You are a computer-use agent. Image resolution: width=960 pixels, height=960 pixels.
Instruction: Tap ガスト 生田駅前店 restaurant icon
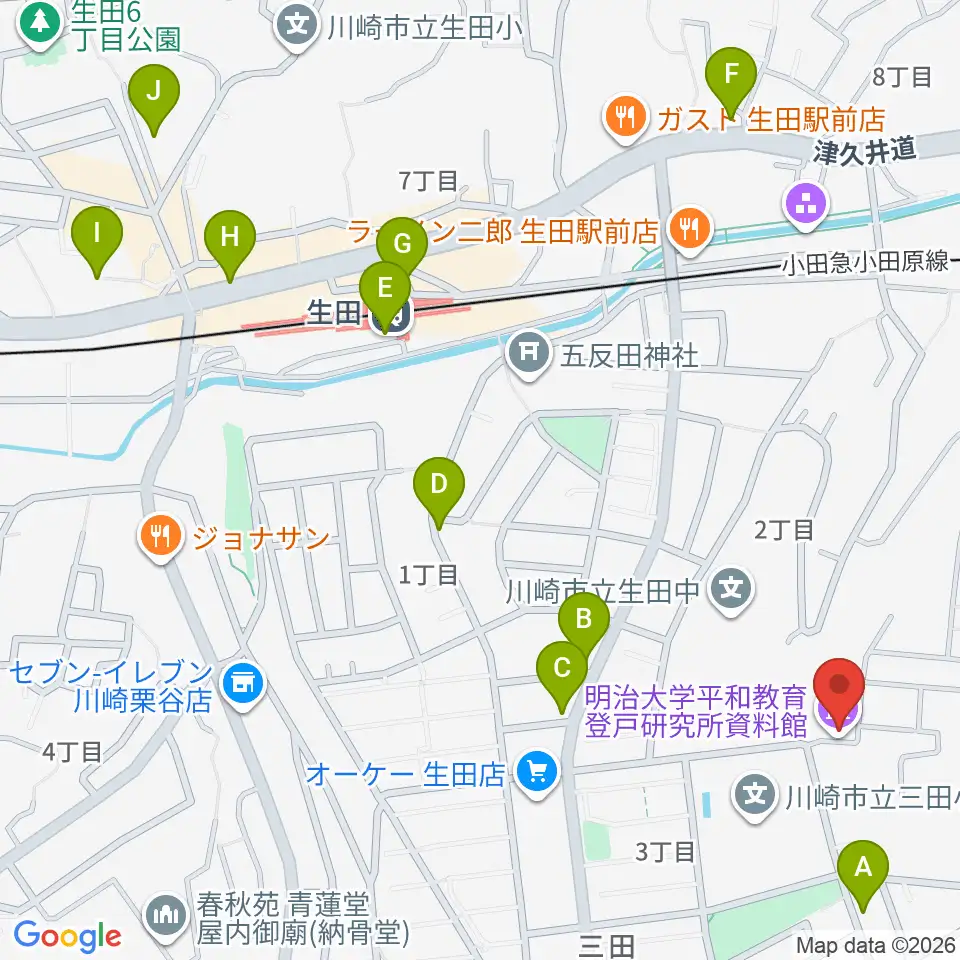[624, 118]
